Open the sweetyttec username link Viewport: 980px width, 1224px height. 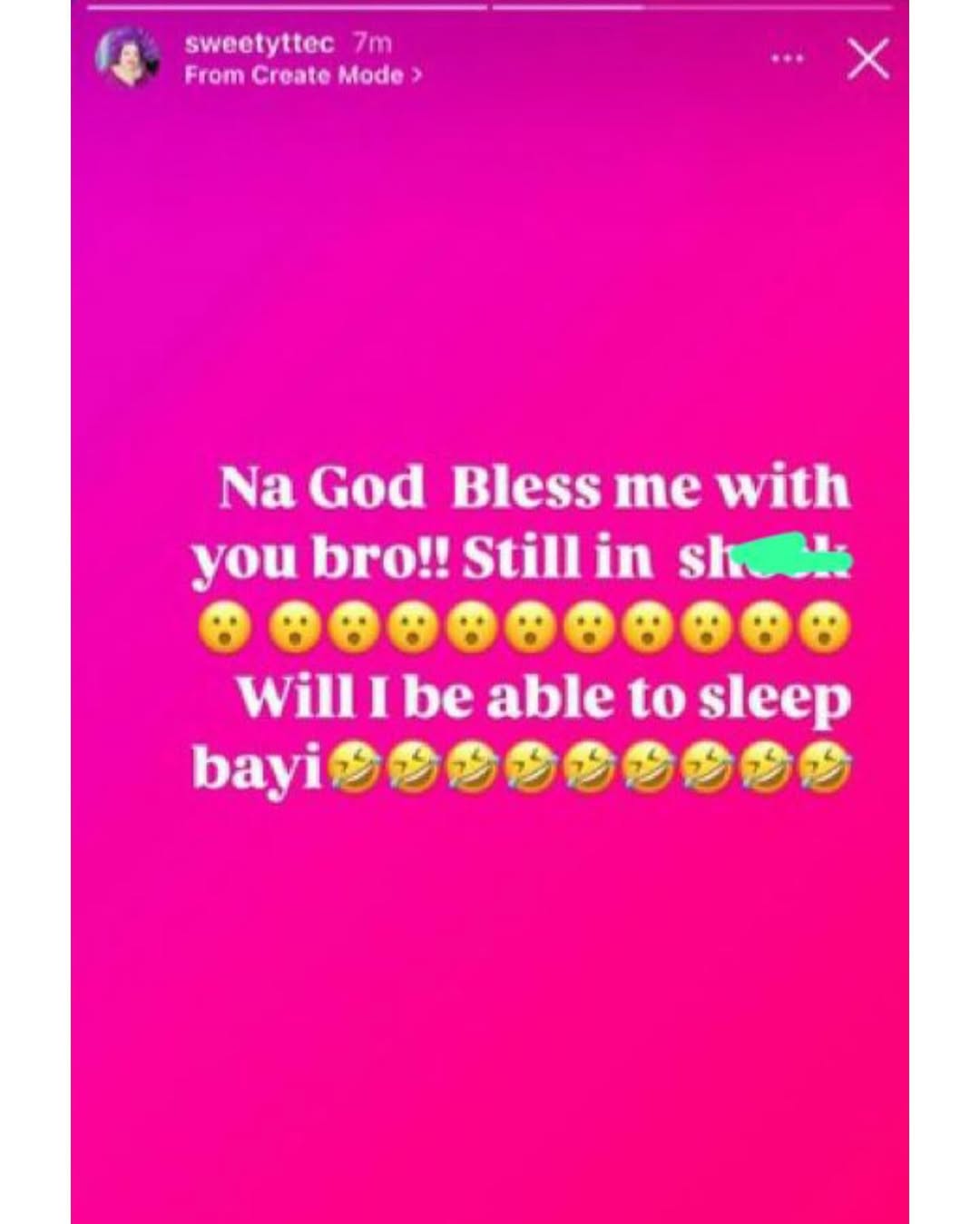tap(259, 43)
